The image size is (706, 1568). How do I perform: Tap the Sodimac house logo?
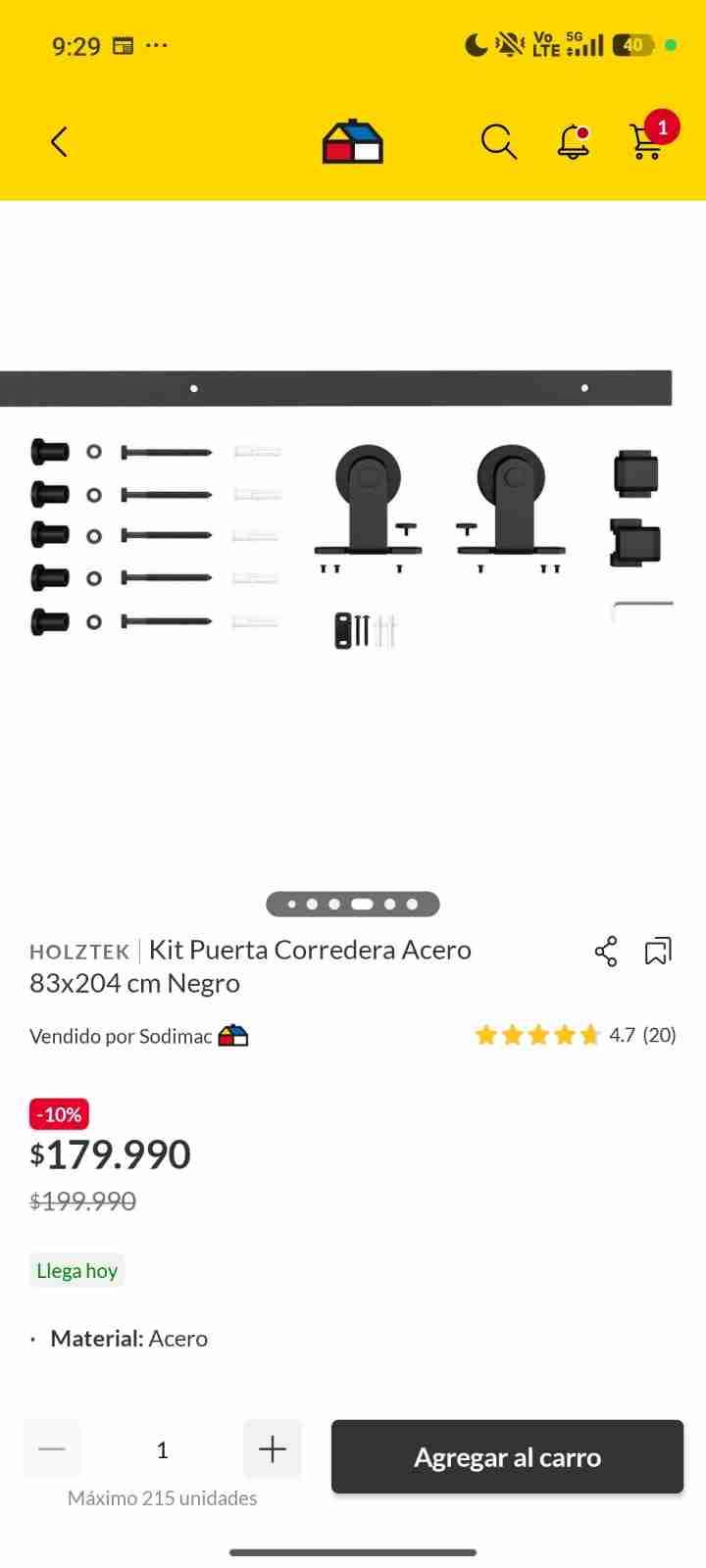353,141
